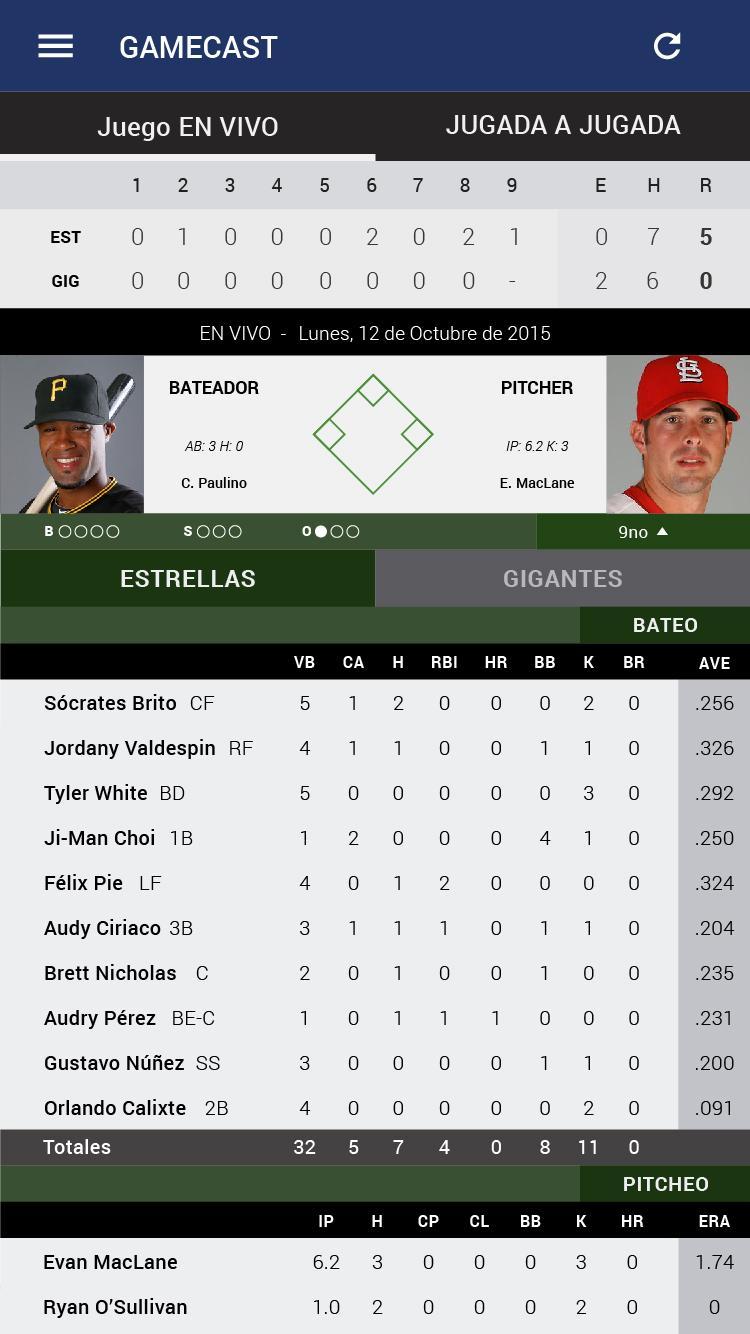Select the ESTRELLAS team tab
This screenshot has height=1334, width=750.
click(188, 578)
